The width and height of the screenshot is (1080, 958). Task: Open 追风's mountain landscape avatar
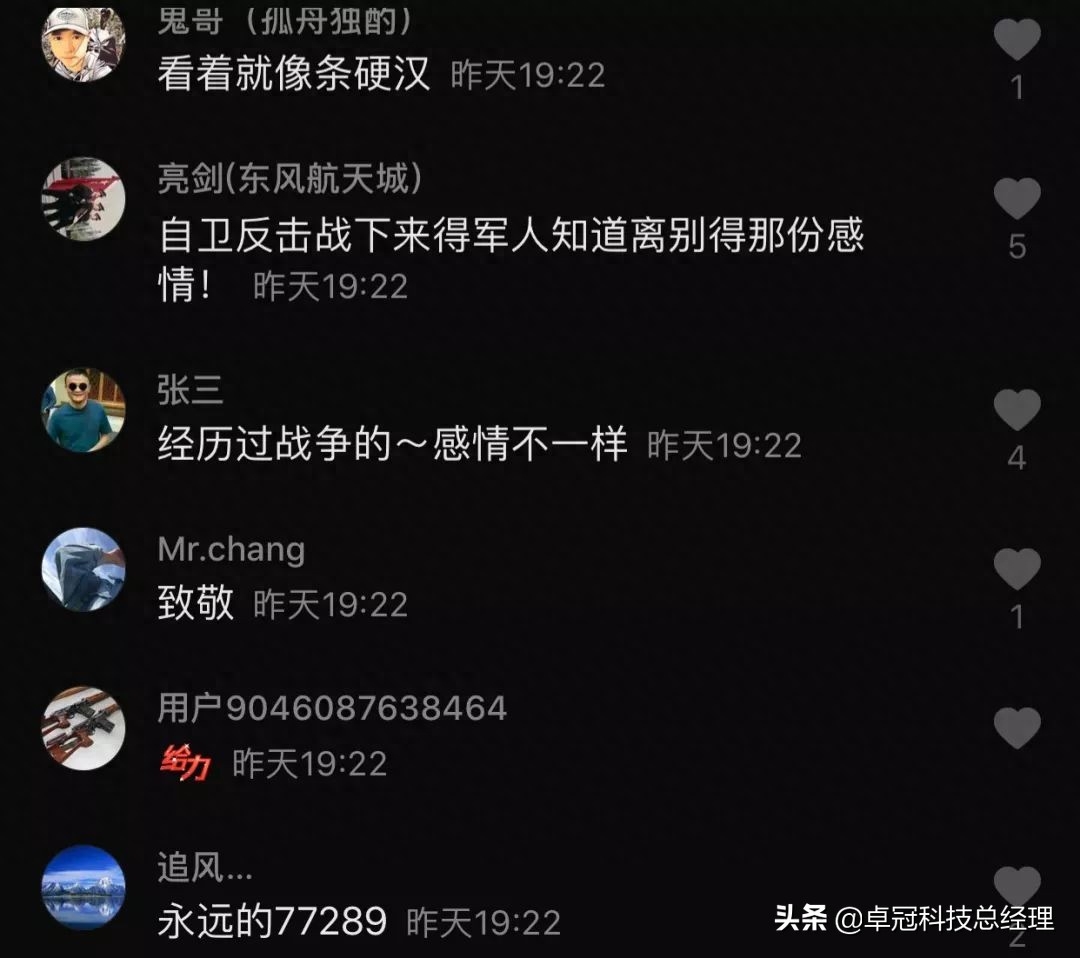coord(83,887)
